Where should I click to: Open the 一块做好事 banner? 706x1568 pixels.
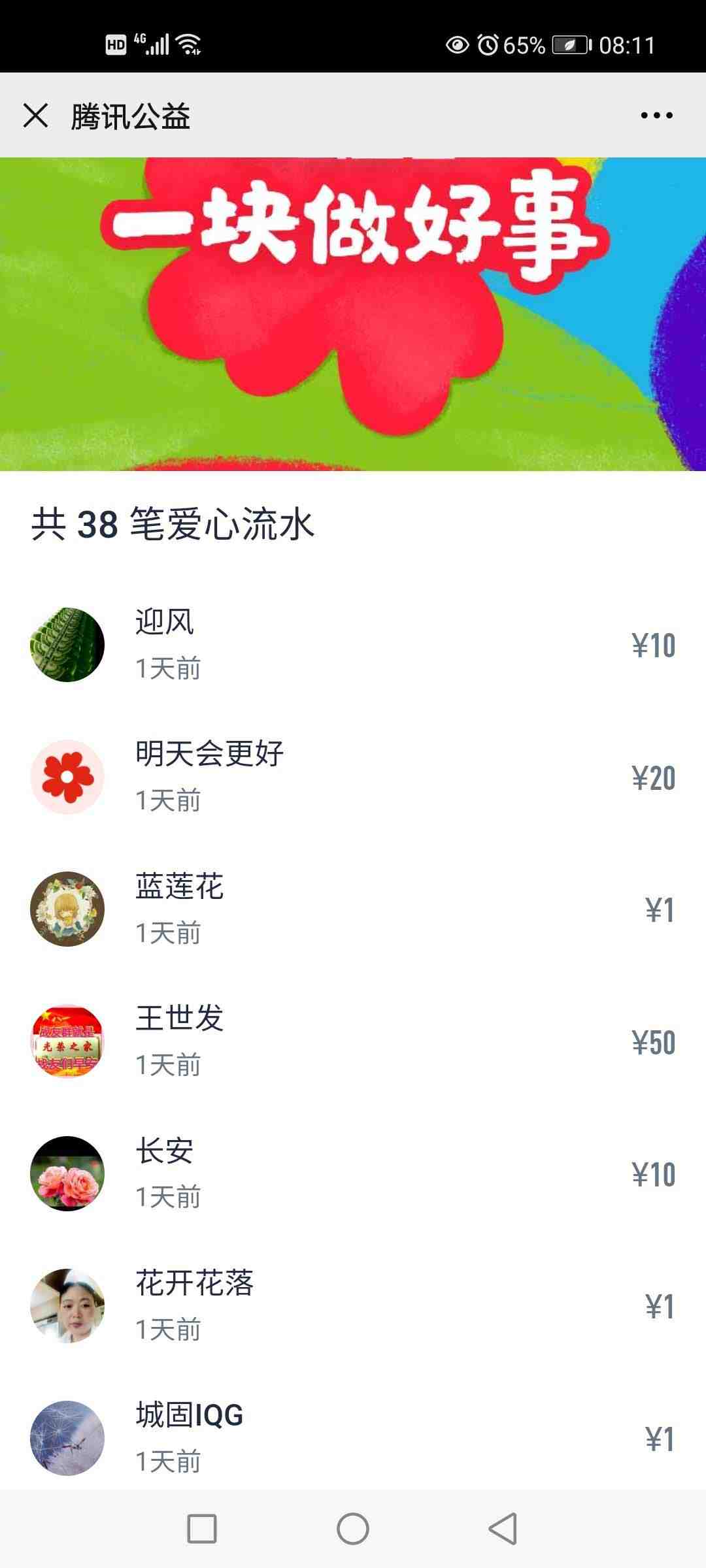click(x=353, y=314)
